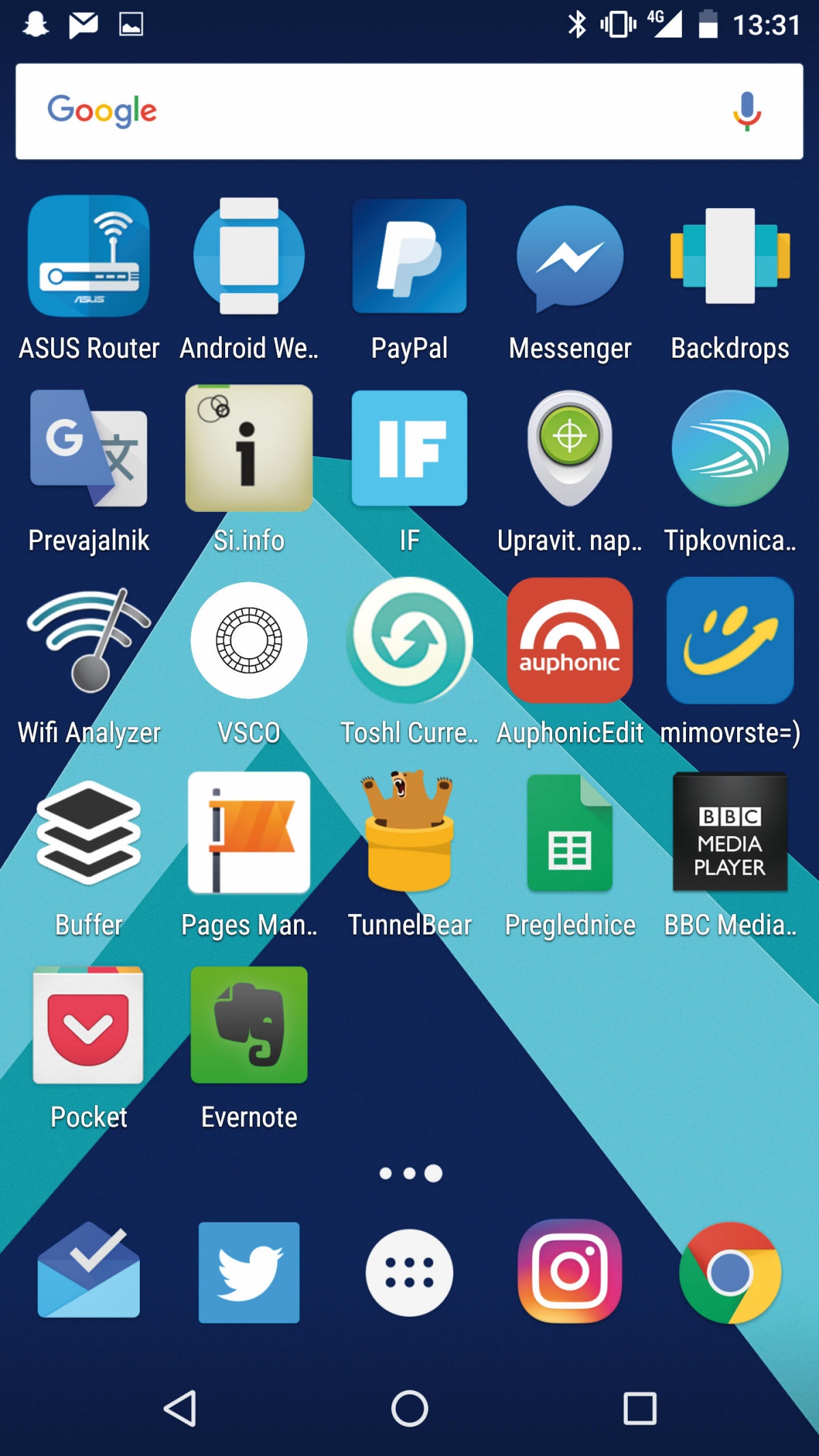Open Twitter from the dock

point(249,1272)
